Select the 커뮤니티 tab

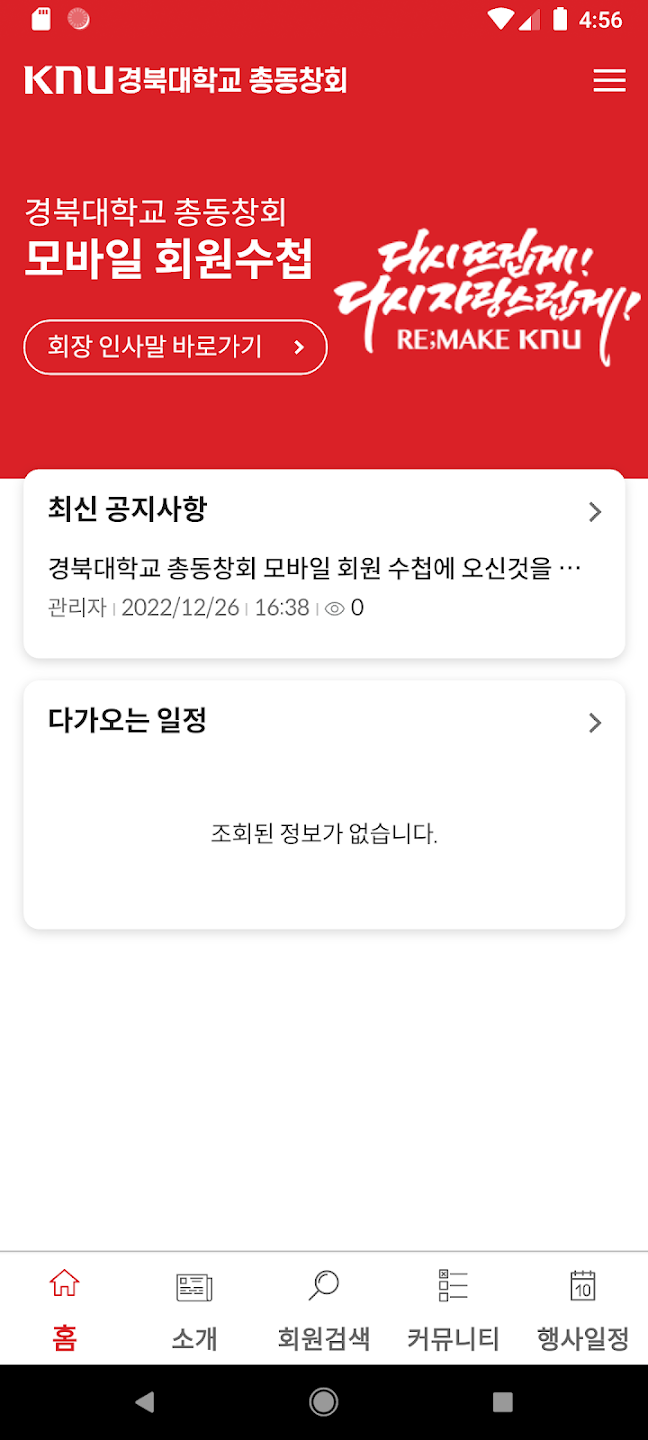tap(453, 1308)
